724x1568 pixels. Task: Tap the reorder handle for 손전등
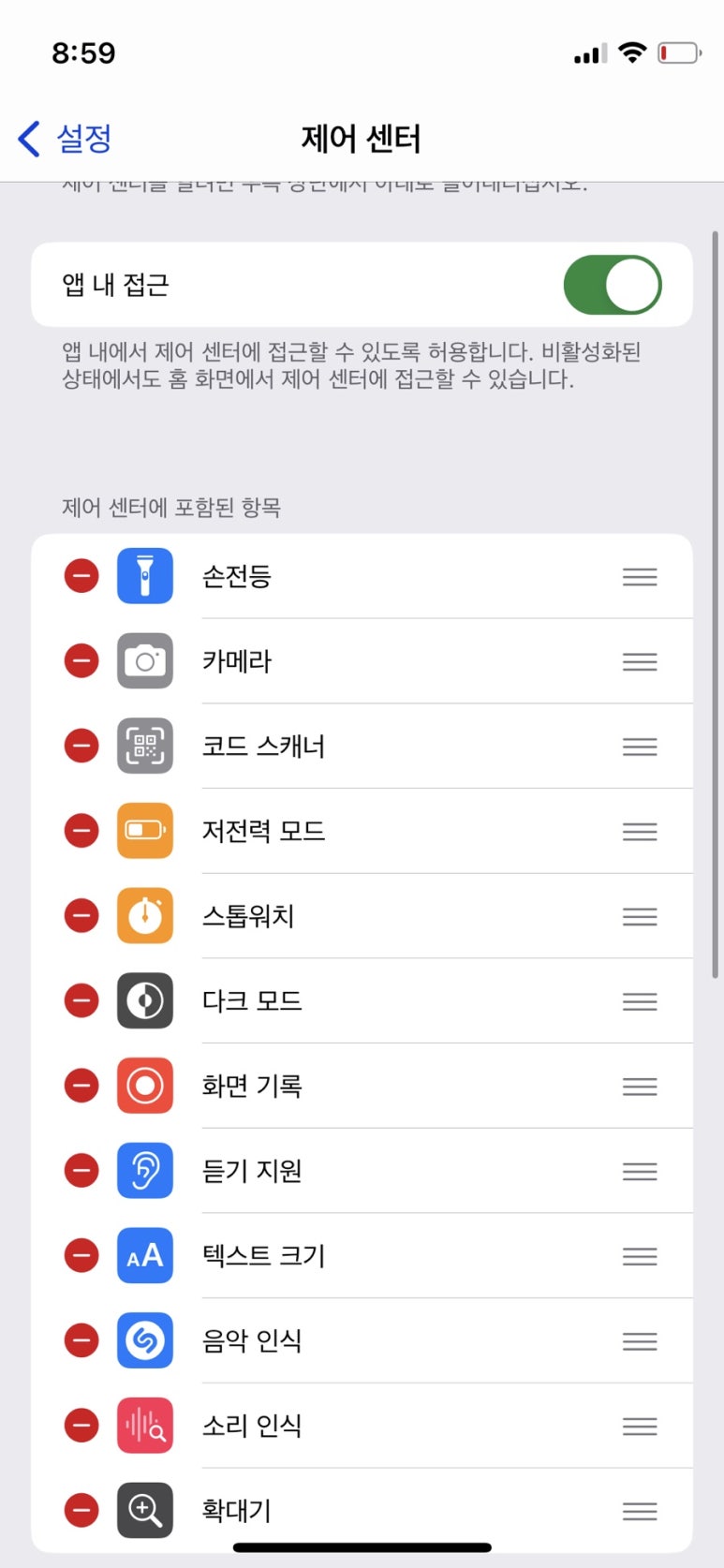pyautogui.click(x=640, y=577)
